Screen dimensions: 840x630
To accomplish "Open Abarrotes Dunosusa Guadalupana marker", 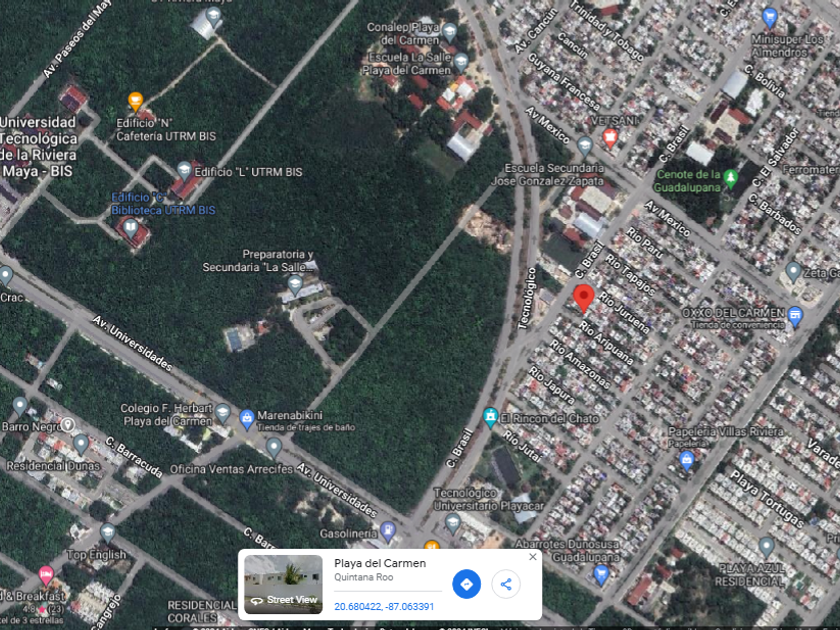I will coord(601,574).
